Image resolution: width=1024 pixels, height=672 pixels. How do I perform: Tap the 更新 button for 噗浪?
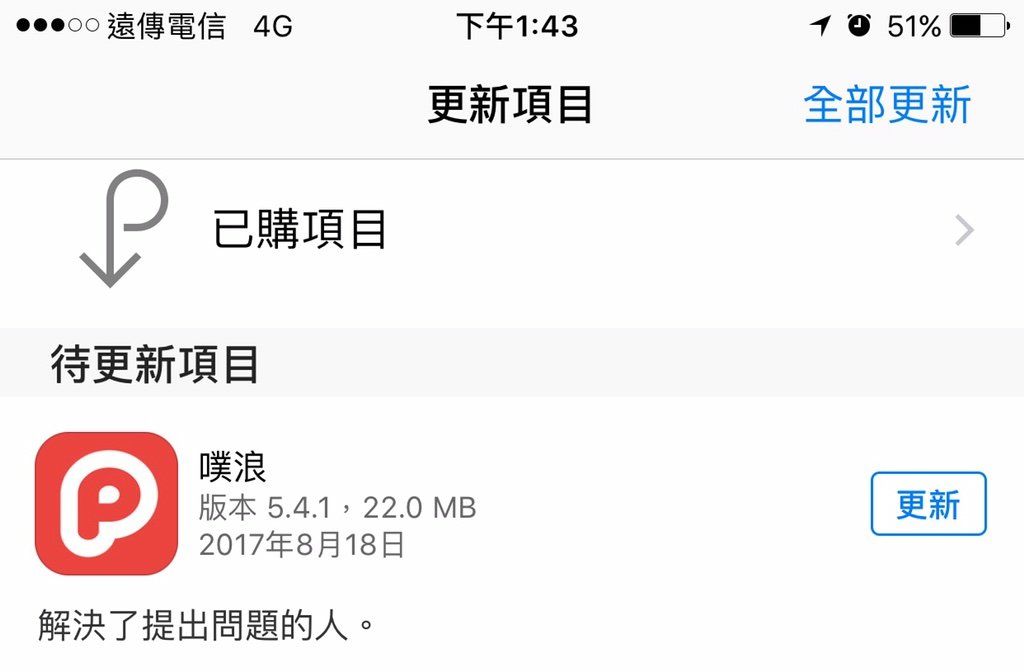928,504
